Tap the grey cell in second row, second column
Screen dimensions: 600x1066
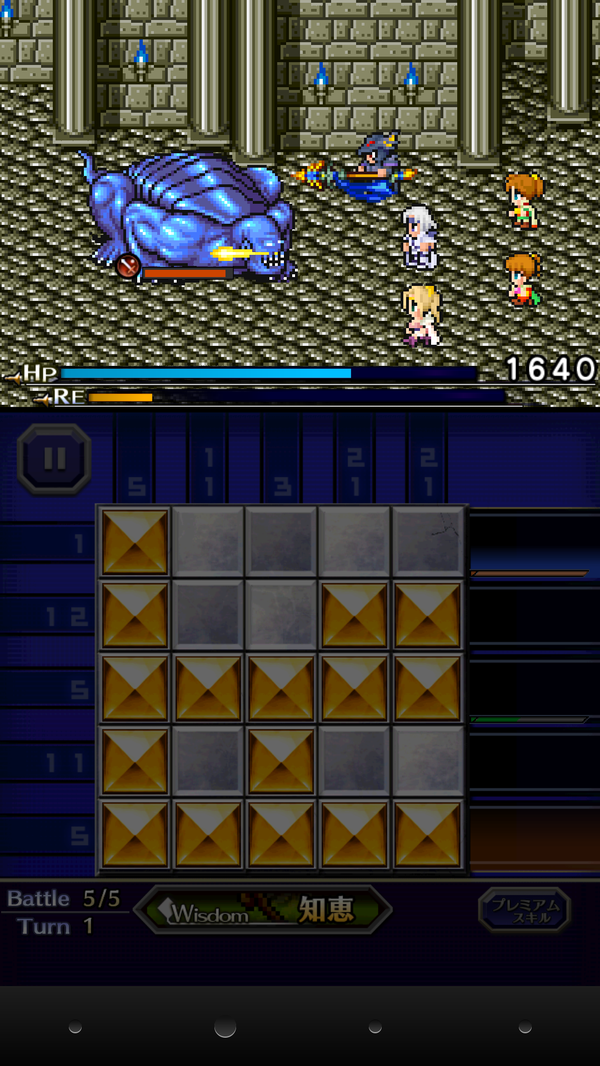208,614
